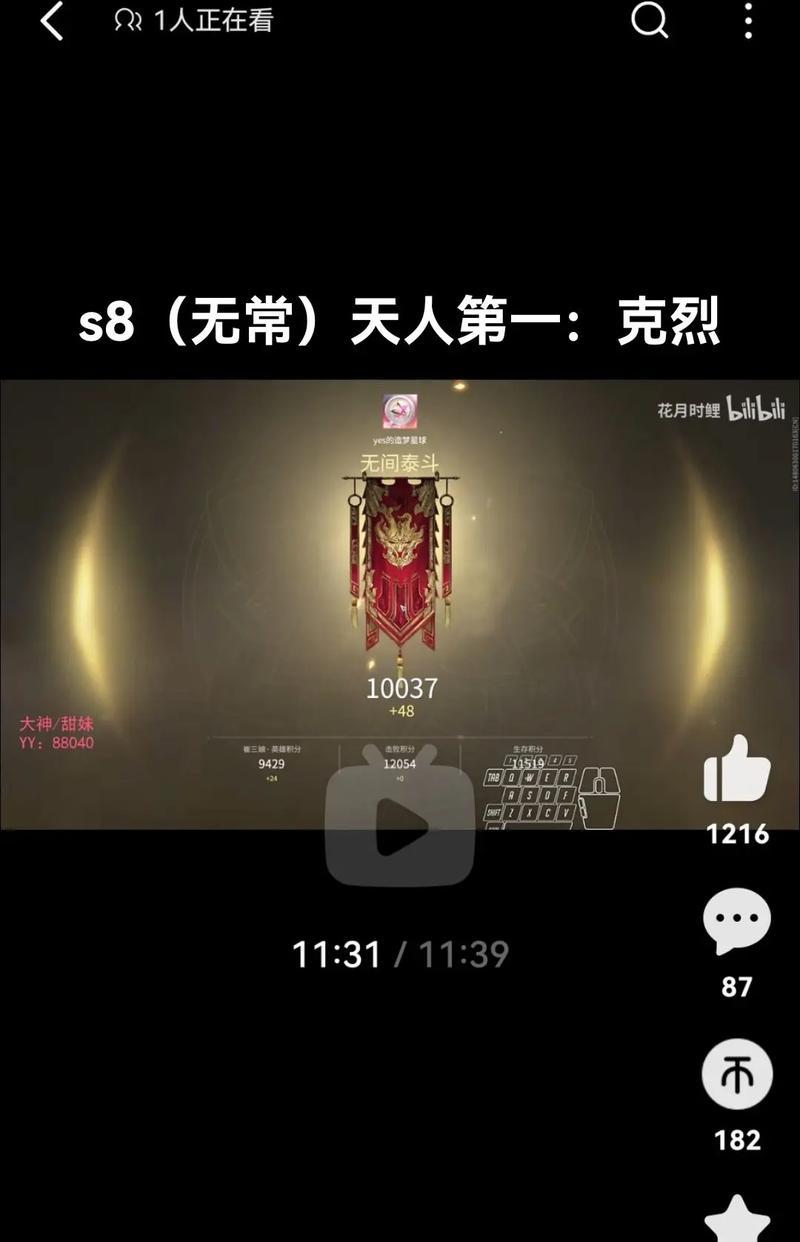Go back using the top-left arrow
This screenshot has width=800, height=1242.
tap(52, 21)
